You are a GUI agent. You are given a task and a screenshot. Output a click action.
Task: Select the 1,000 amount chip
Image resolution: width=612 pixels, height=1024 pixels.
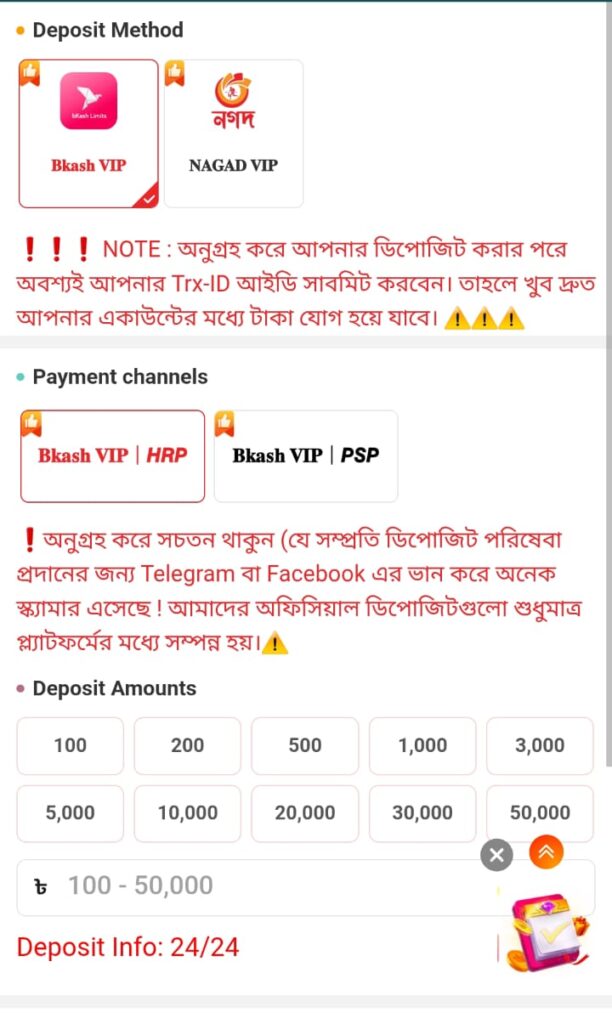click(x=423, y=746)
